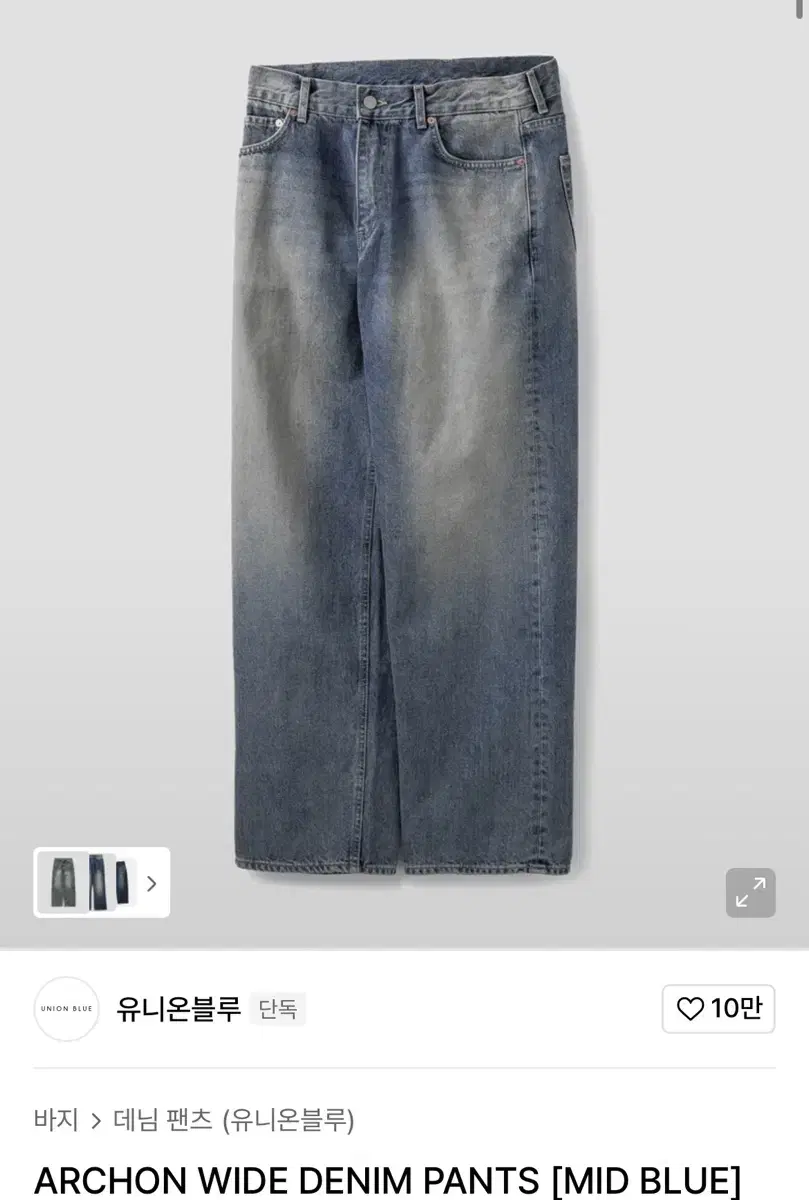This screenshot has width=809, height=1200.
Task: Click the 단독 exclusive badge
Action: [x=277, y=1010]
